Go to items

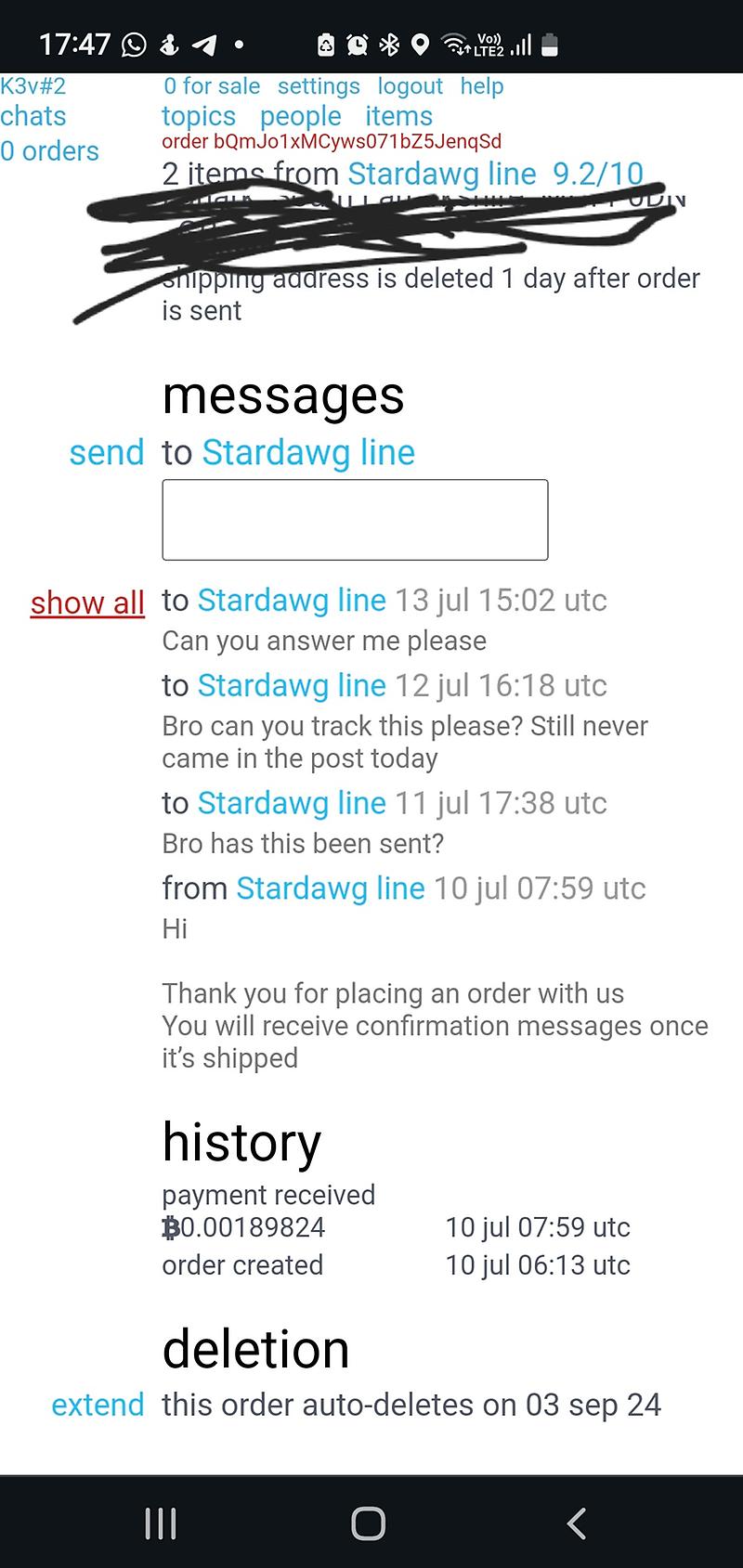click(398, 117)
